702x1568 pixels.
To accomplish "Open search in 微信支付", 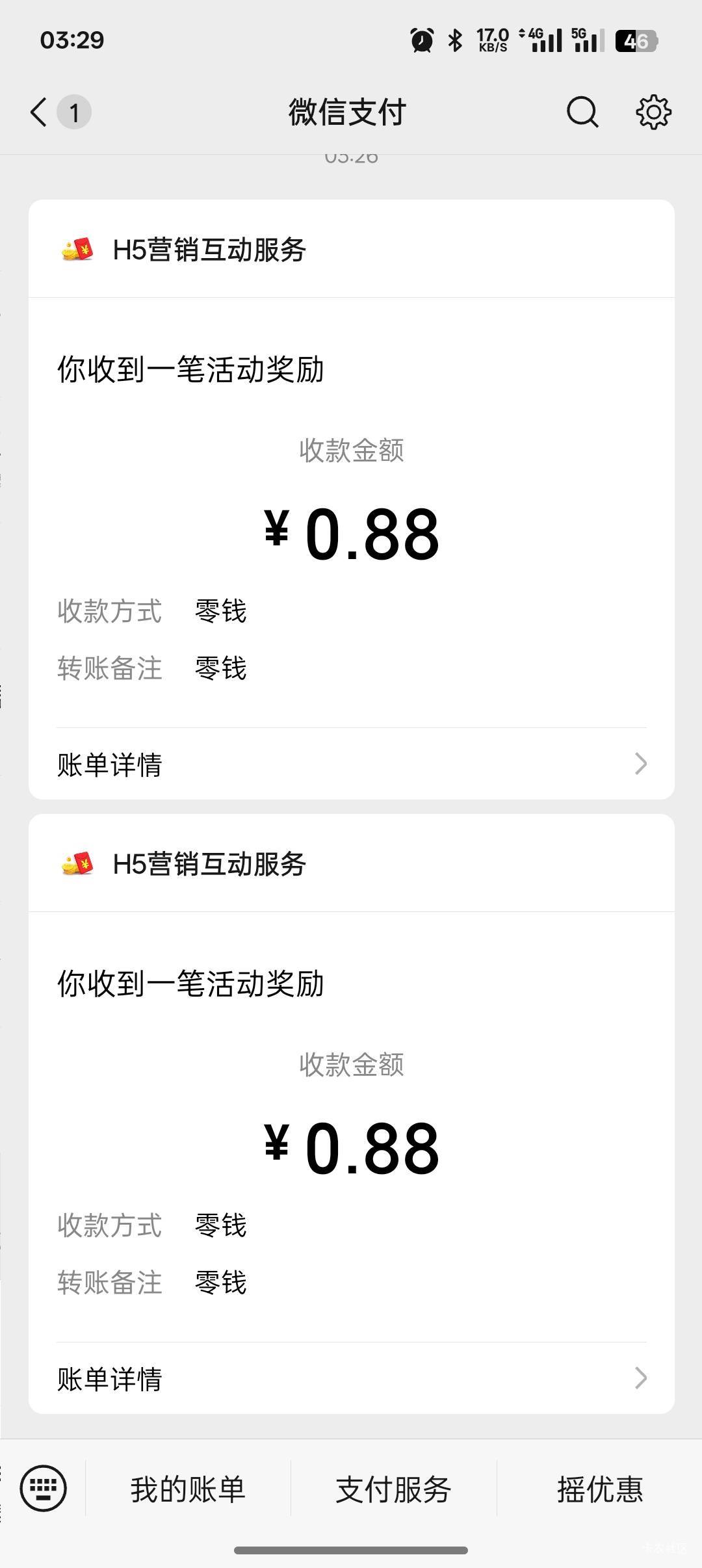I will (582, 112).
